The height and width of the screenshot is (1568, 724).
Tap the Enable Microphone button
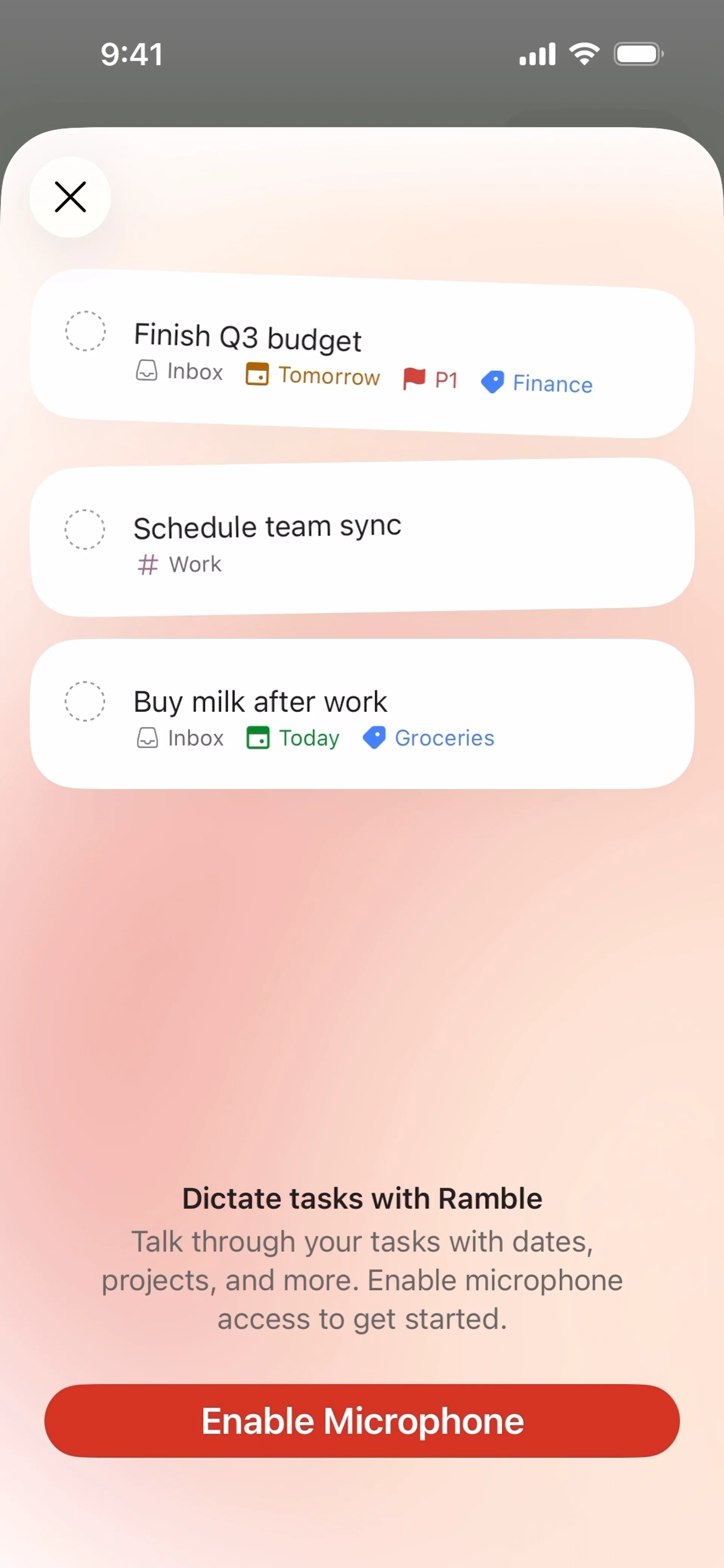tap(362, 1421)
